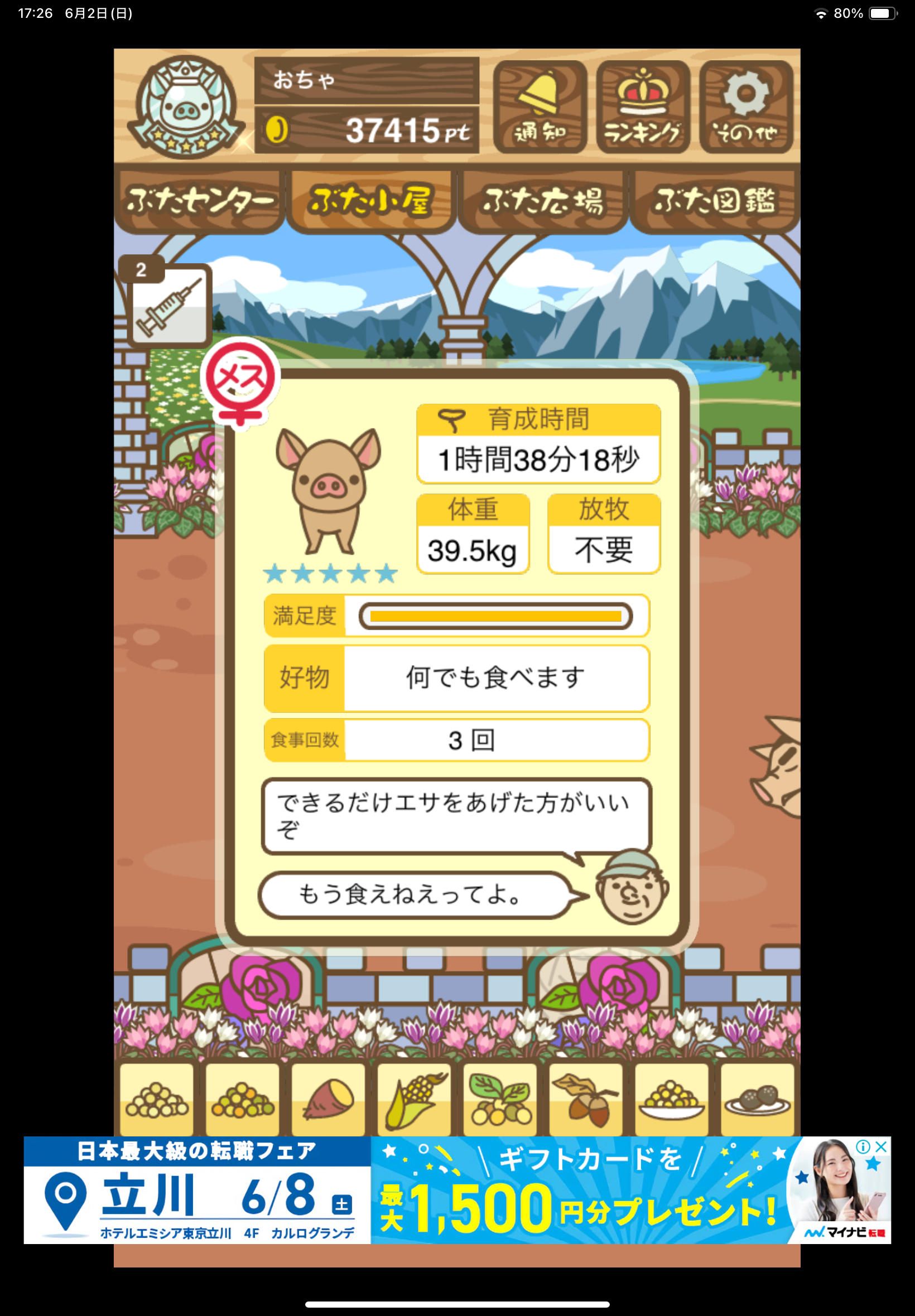This screenshot has width=915, height=1316.
Task: Open the ランキング ranking screen
Action: [x=643, y=107]
